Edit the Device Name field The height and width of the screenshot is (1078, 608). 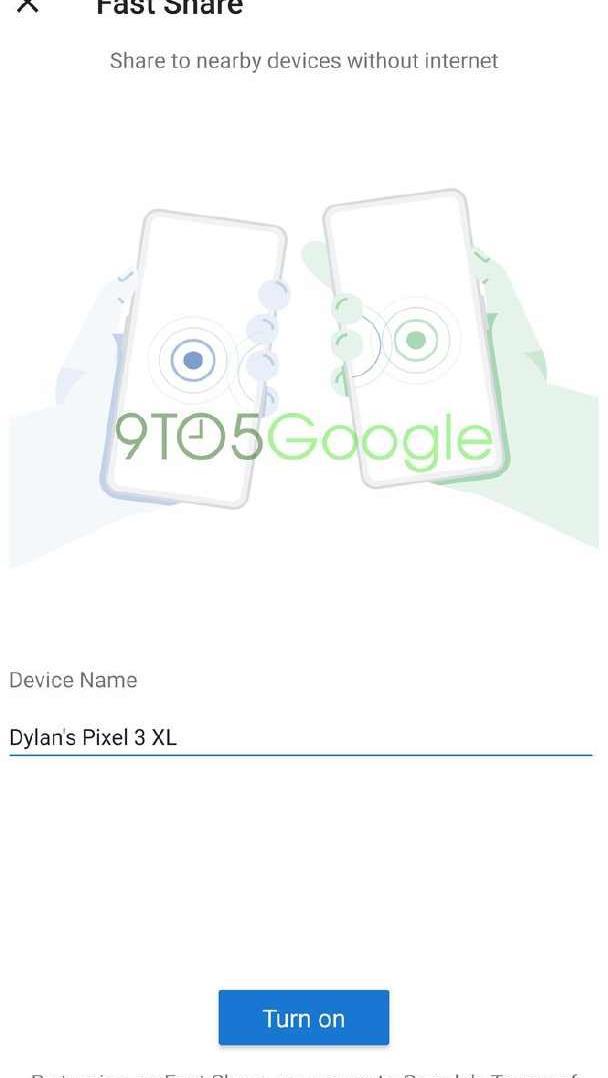[300, 738]
